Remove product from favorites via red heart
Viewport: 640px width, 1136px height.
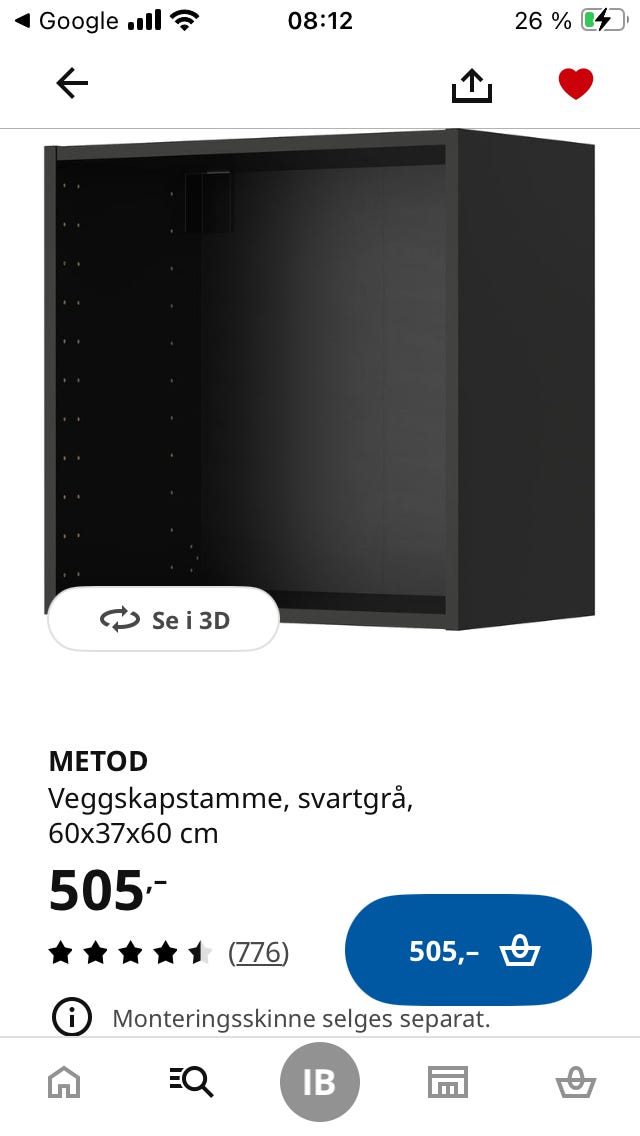click(x=575, y=83)
